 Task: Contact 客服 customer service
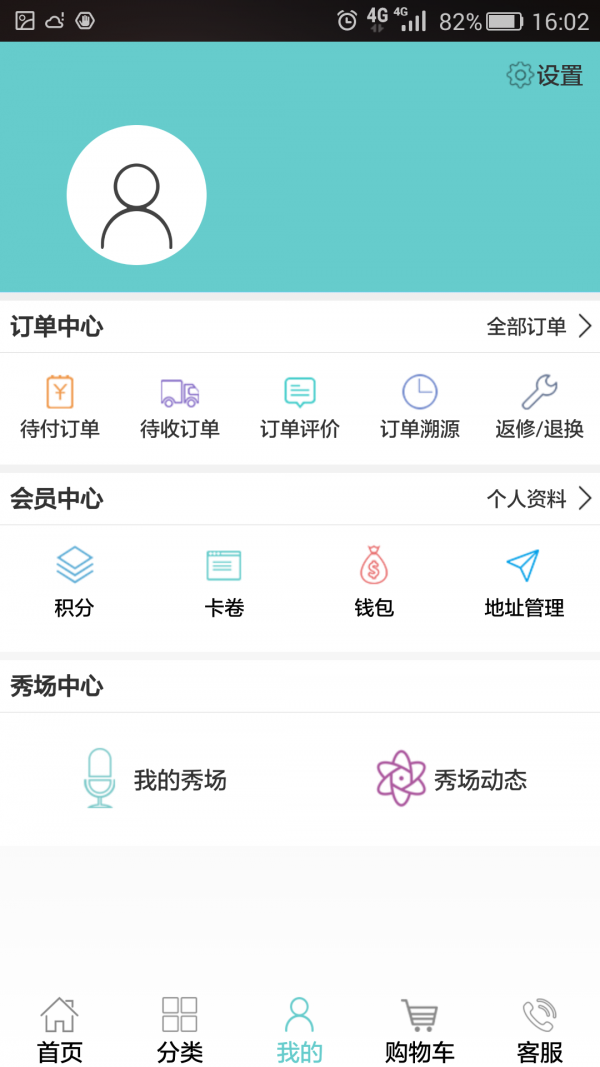[540, 1030]
